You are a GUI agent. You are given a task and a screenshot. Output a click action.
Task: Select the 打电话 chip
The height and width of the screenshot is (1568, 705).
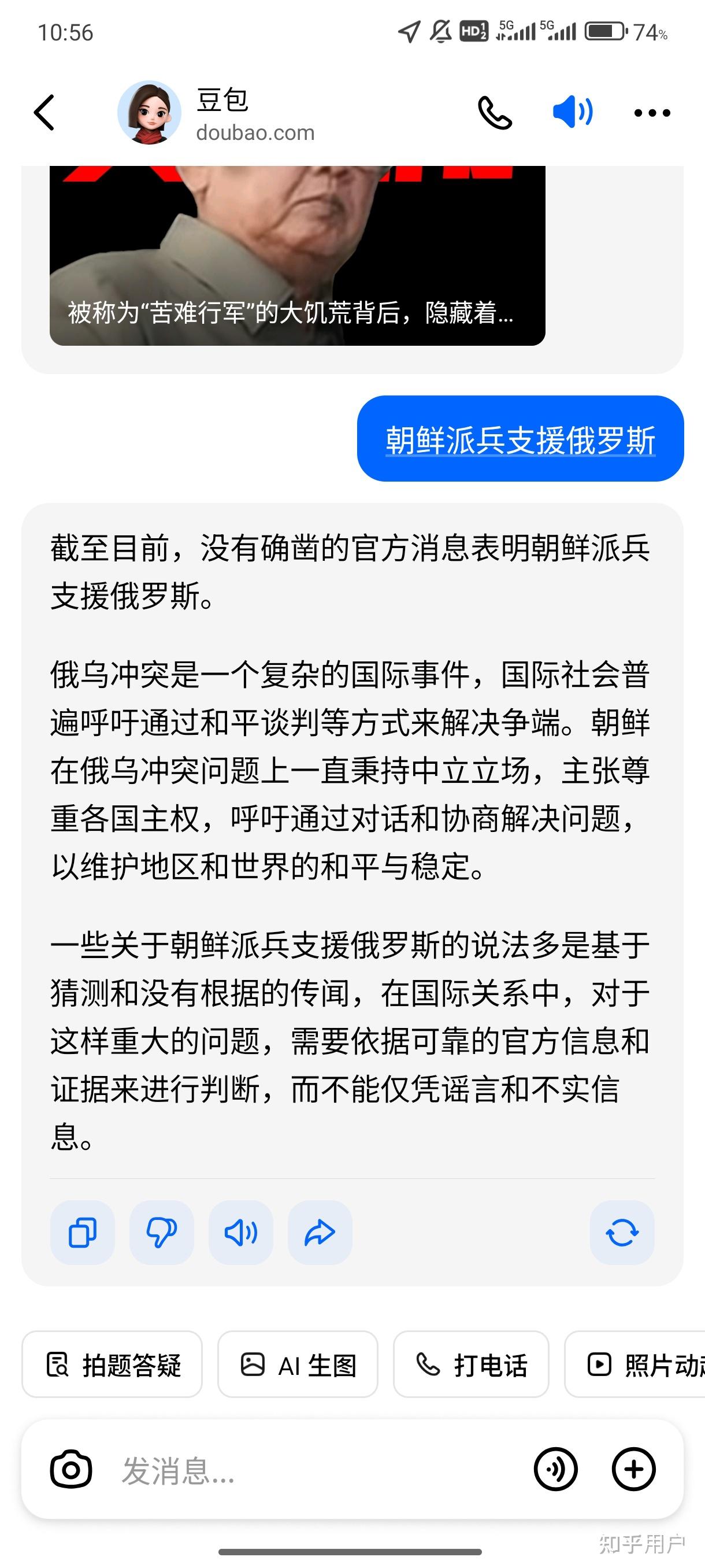pos(471,1364)
